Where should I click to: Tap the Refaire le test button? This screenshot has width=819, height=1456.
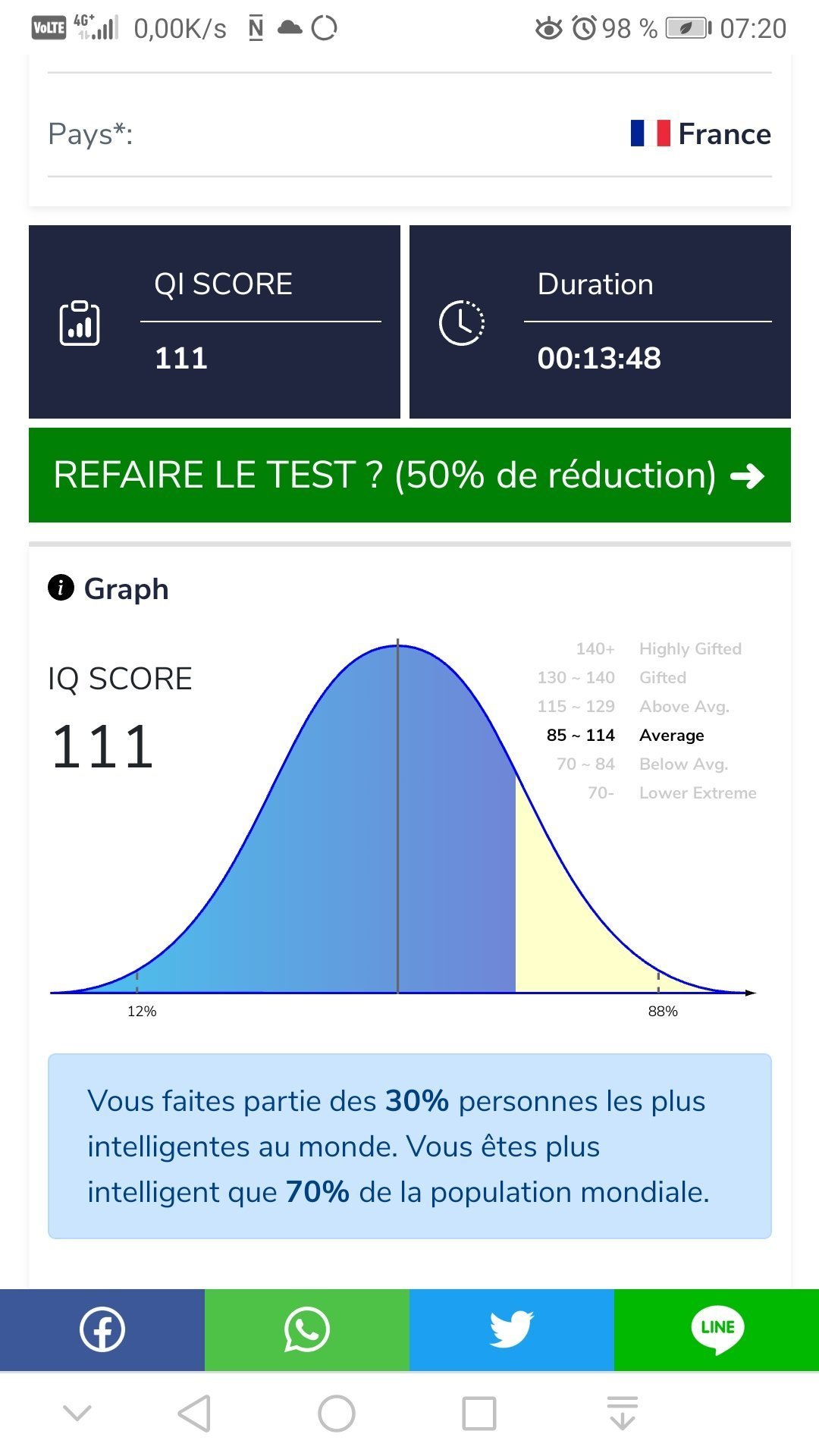[409, 475]
